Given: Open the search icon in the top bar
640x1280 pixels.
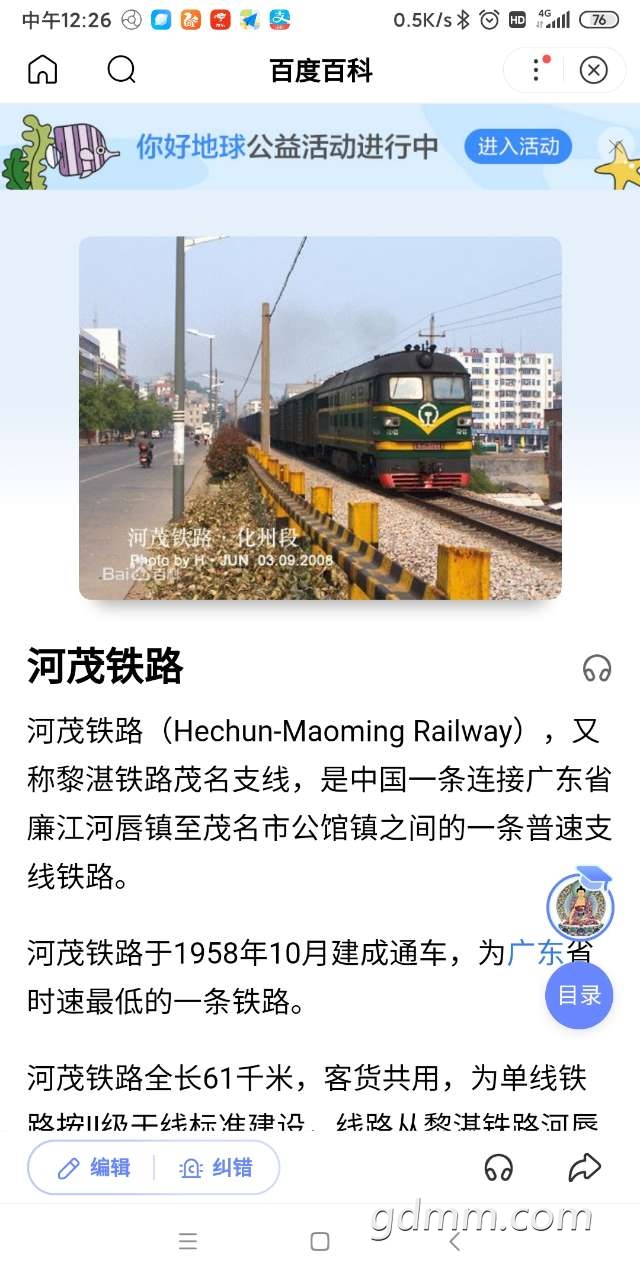Looking at the screenshot, I should (x=121, y=70).
